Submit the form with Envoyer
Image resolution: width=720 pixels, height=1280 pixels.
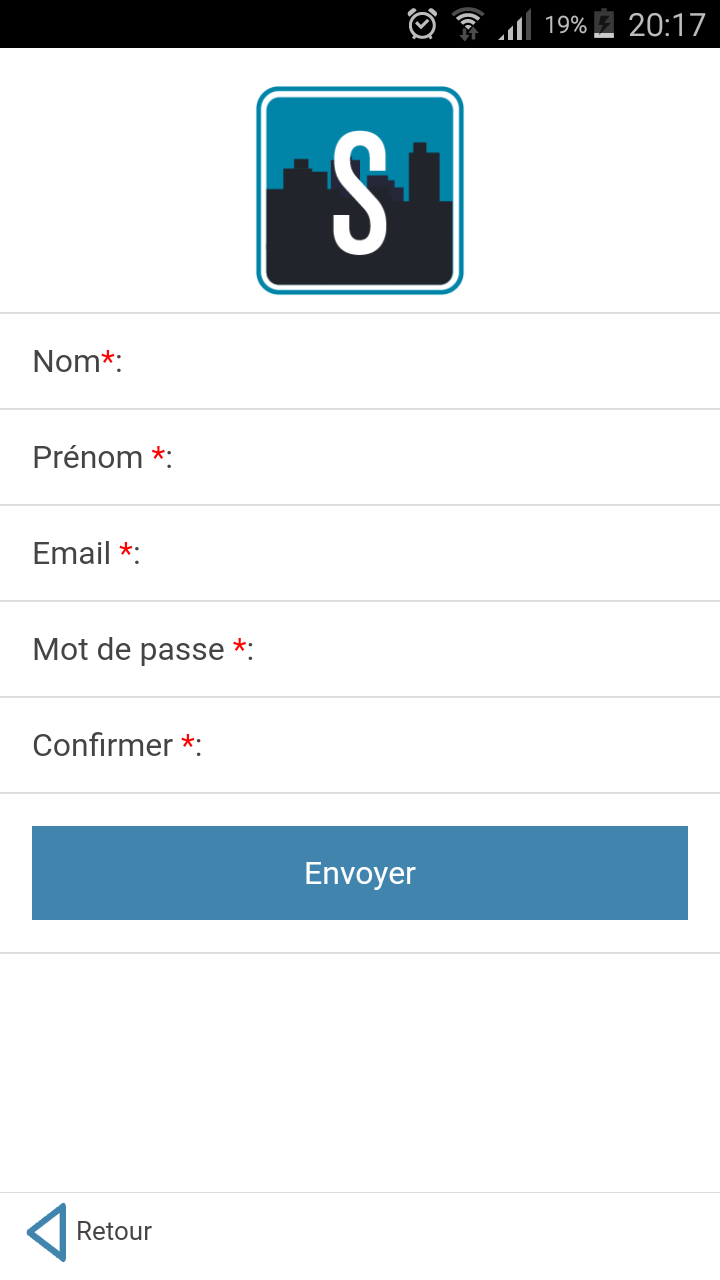click(360, 873)
